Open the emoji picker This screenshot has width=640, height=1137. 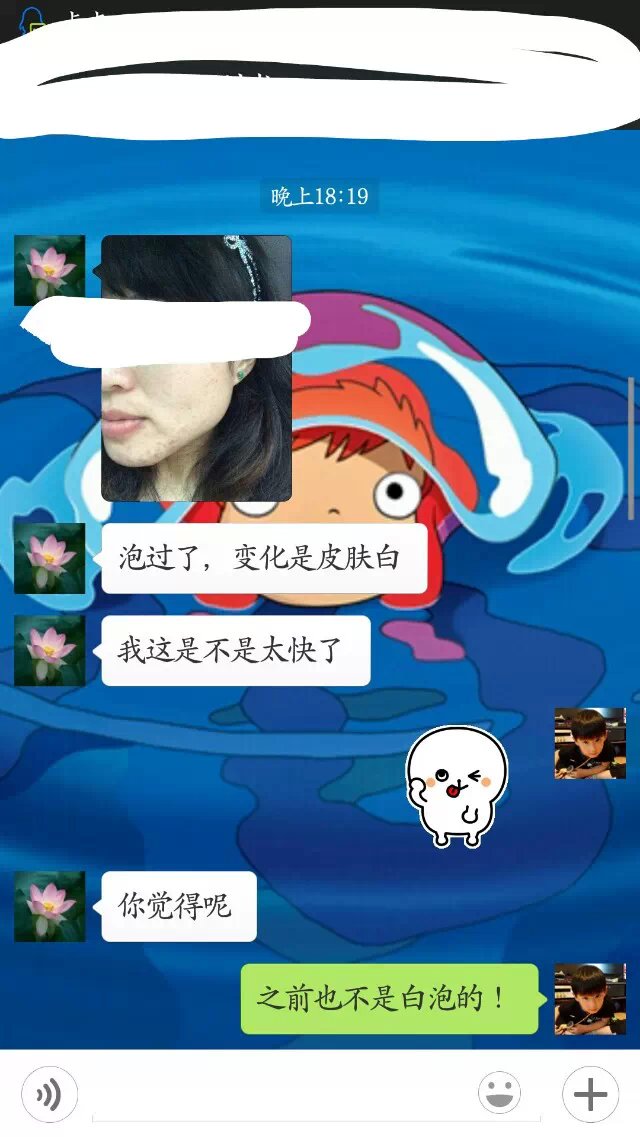[x=499, y=1094]
